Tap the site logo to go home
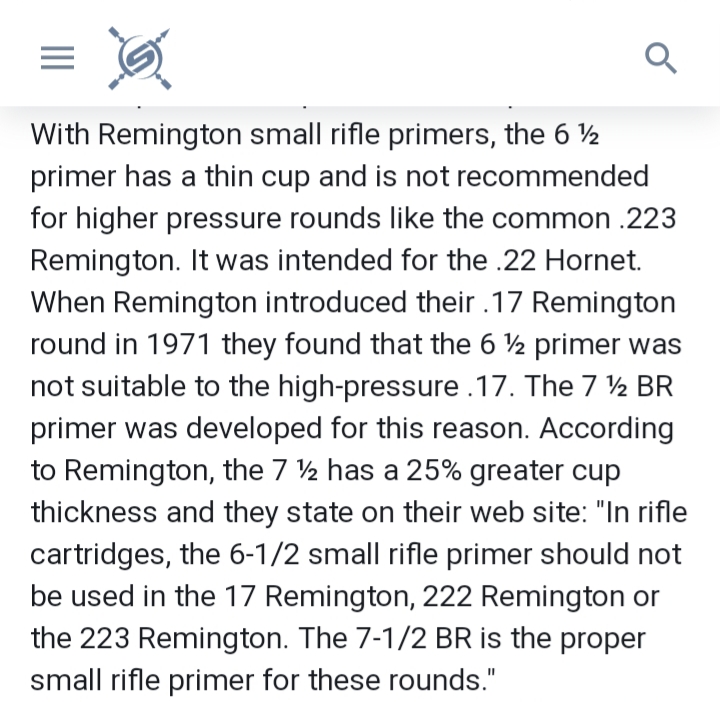The image size is (720, 702). coord(139,58)
